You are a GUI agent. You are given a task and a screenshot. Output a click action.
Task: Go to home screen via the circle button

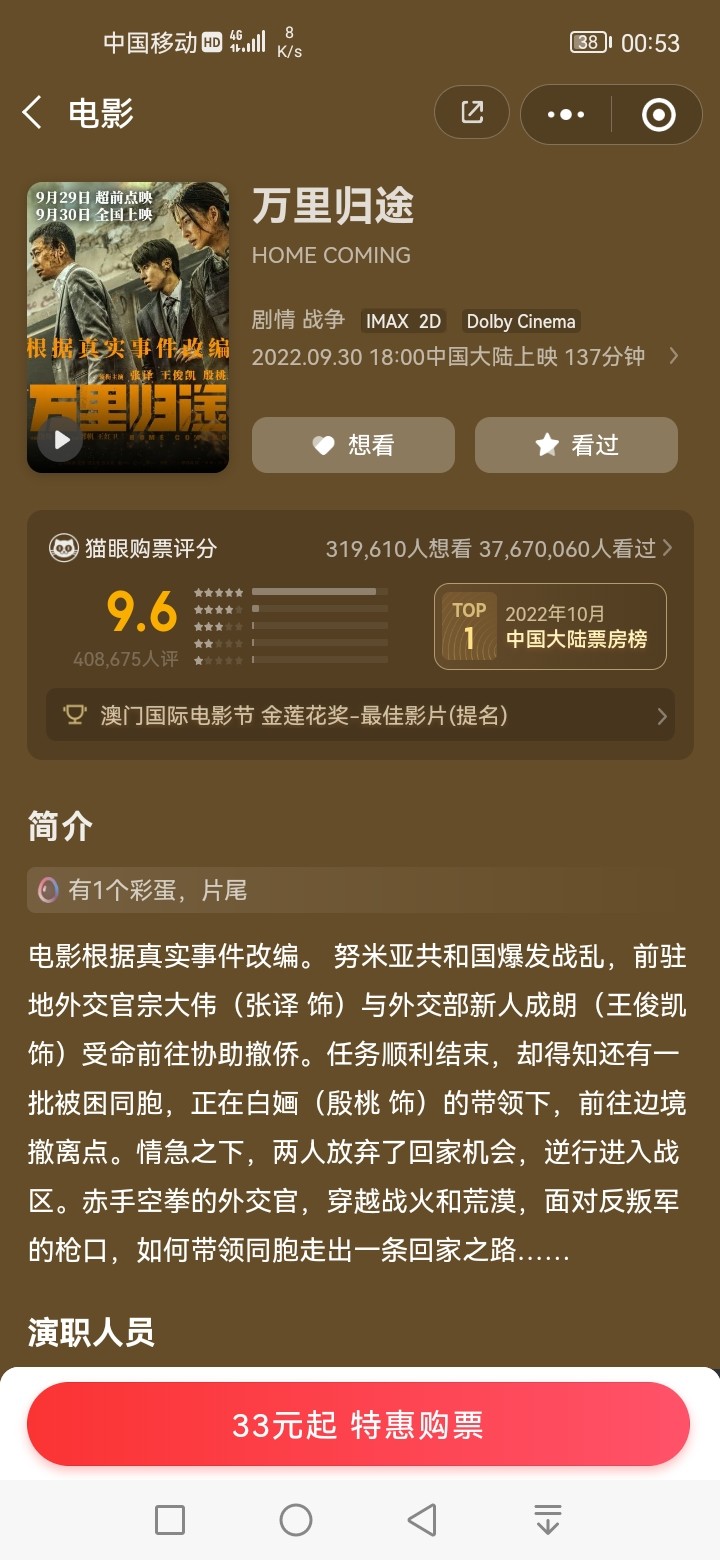[x=296, y=1520]
